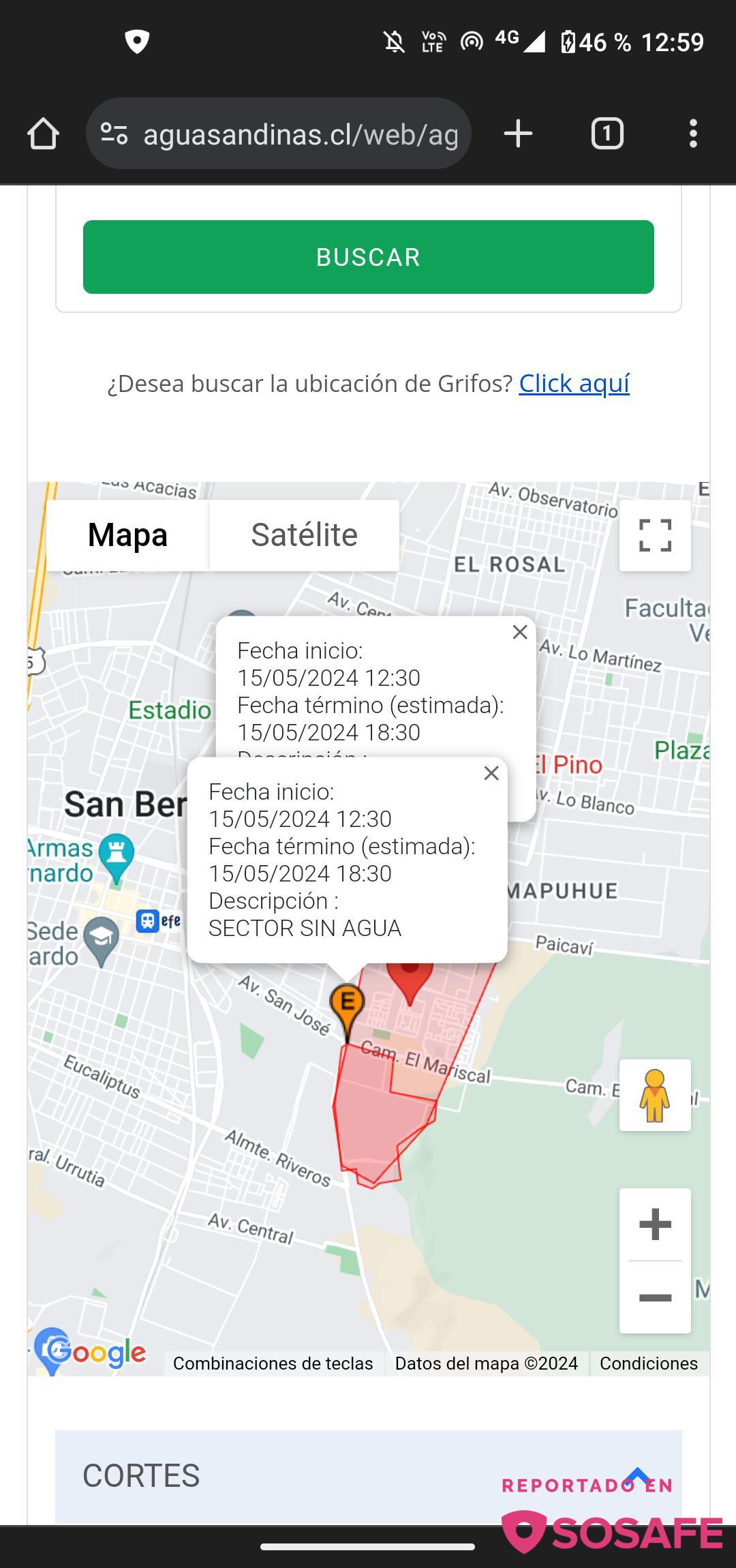This screenshot has width=736, height=1568.
Task: Open the "Click aquí" Grifos link
Action: [574, 384]
